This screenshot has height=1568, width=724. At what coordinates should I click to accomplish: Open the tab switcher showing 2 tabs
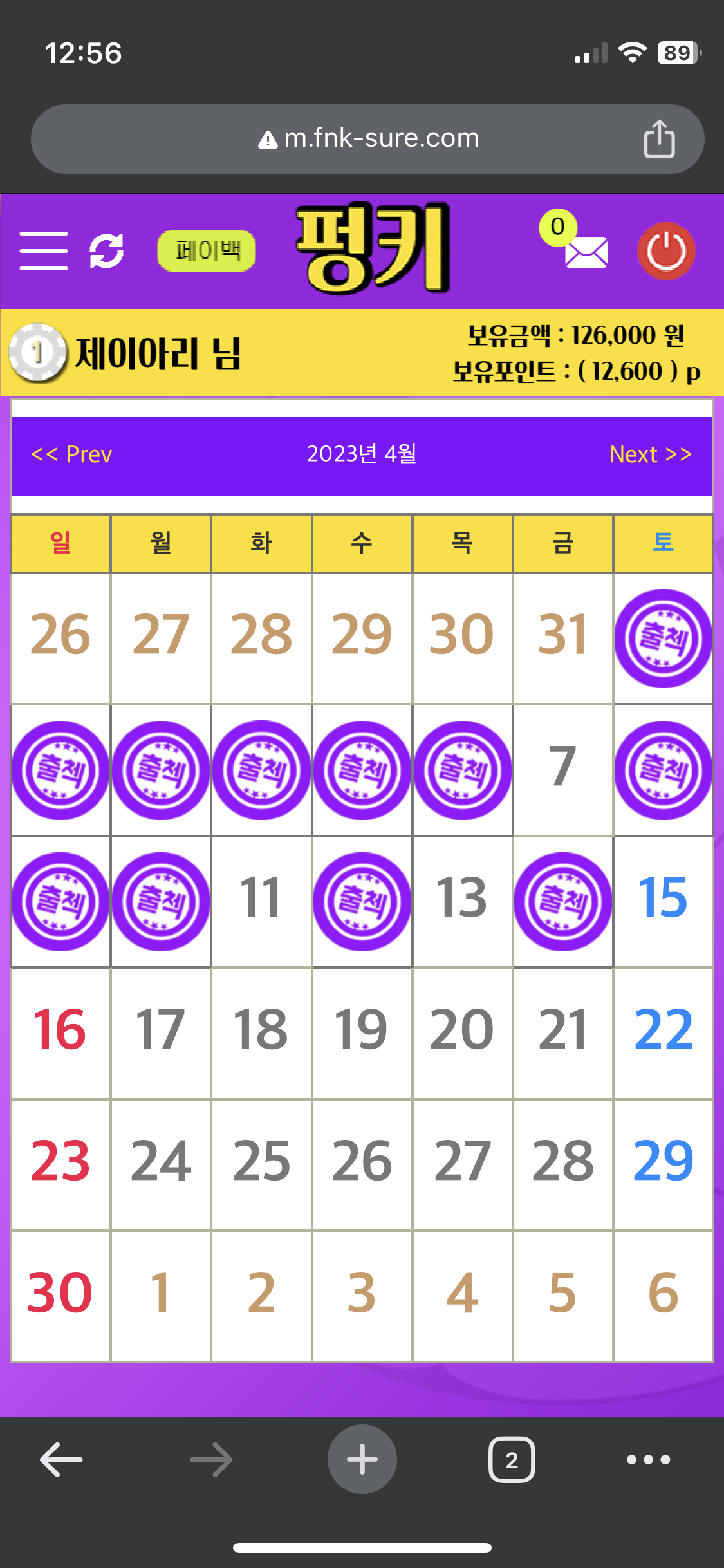click(512, 1459)
